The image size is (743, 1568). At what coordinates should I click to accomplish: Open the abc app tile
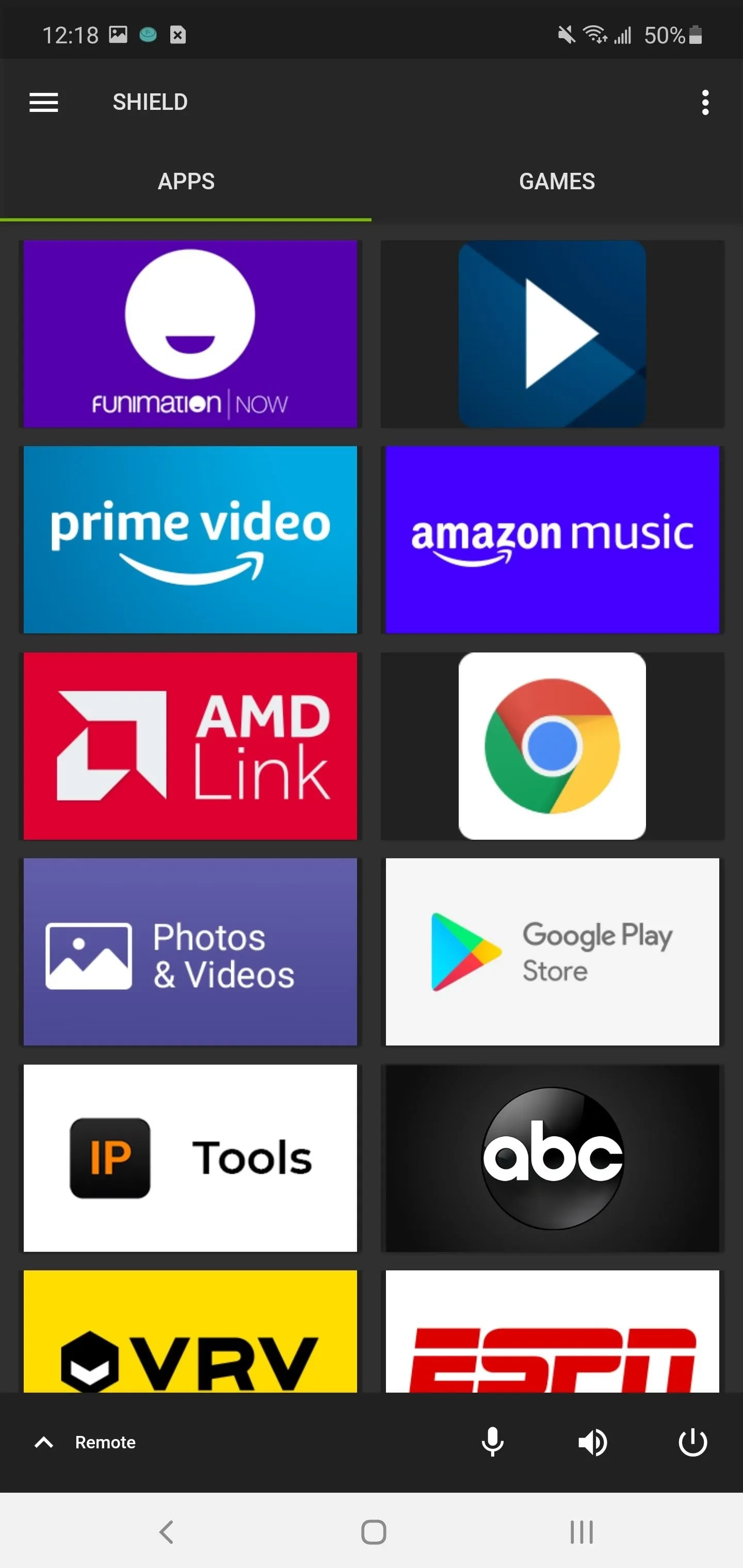tap(553, 1158)
